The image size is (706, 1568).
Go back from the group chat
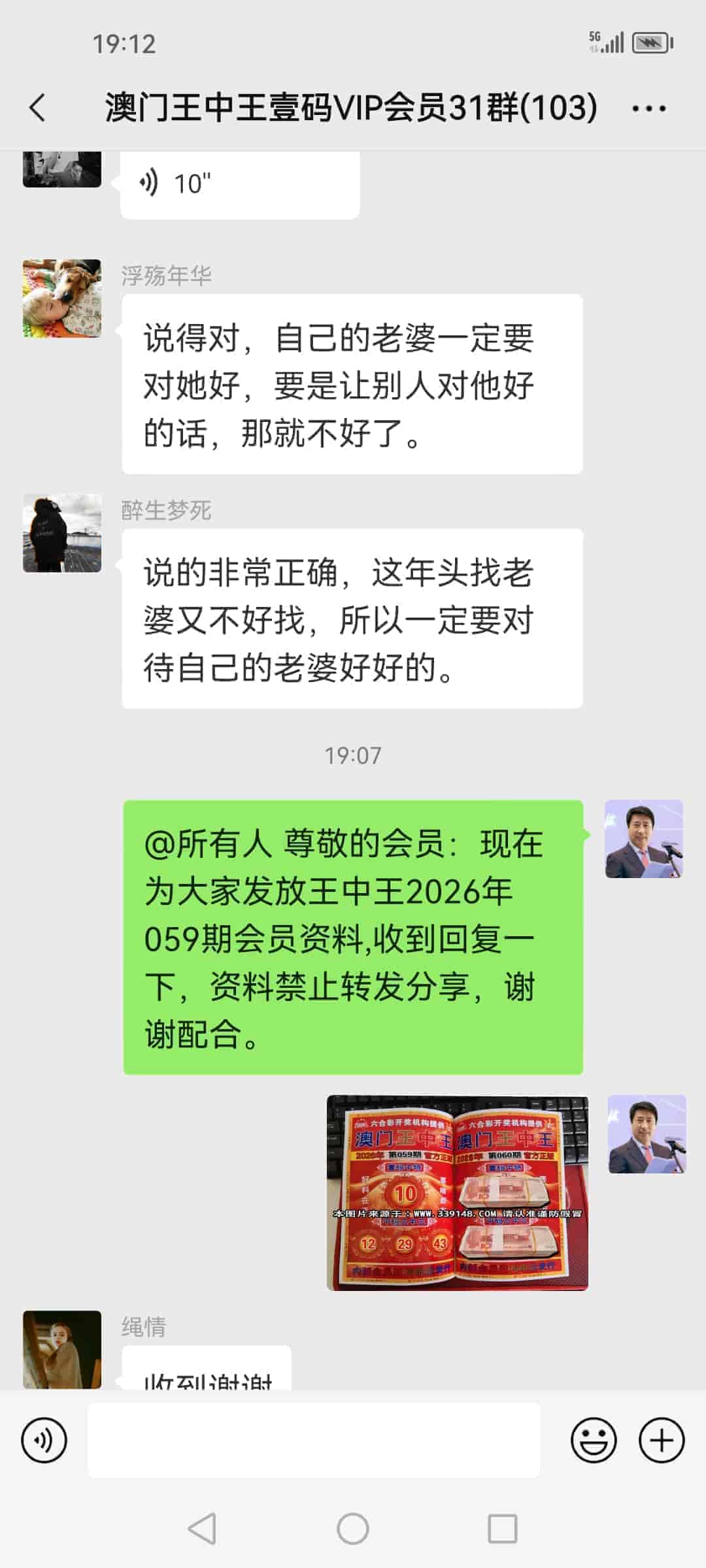point(38,108)
